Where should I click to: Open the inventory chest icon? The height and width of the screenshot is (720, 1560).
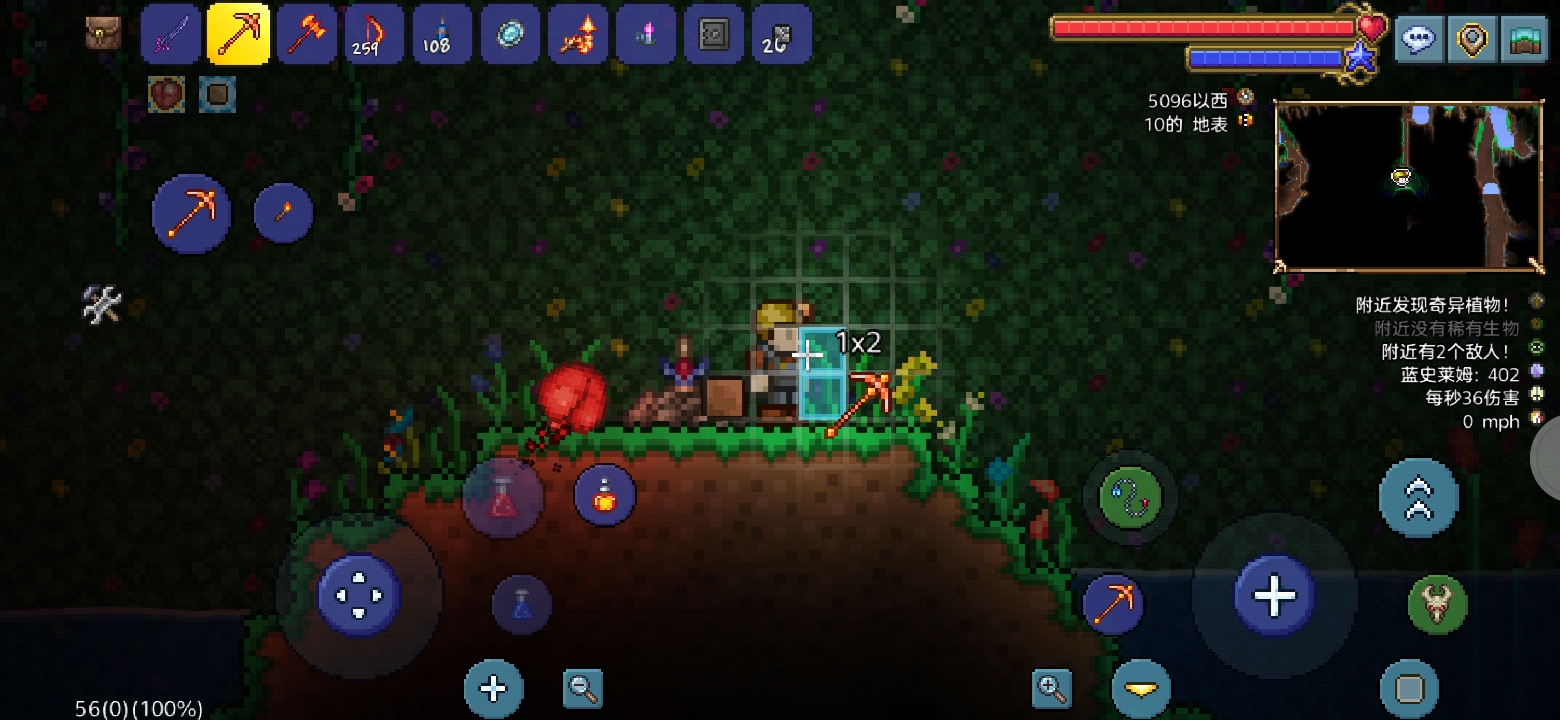pyautogui.click(x=102, y=33)
